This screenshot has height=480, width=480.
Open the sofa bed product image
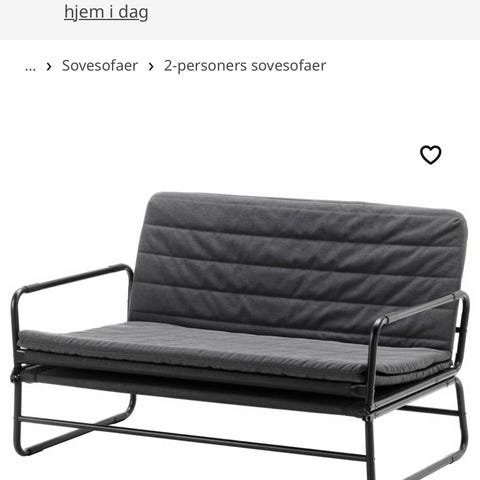click(x=240, y=335)
